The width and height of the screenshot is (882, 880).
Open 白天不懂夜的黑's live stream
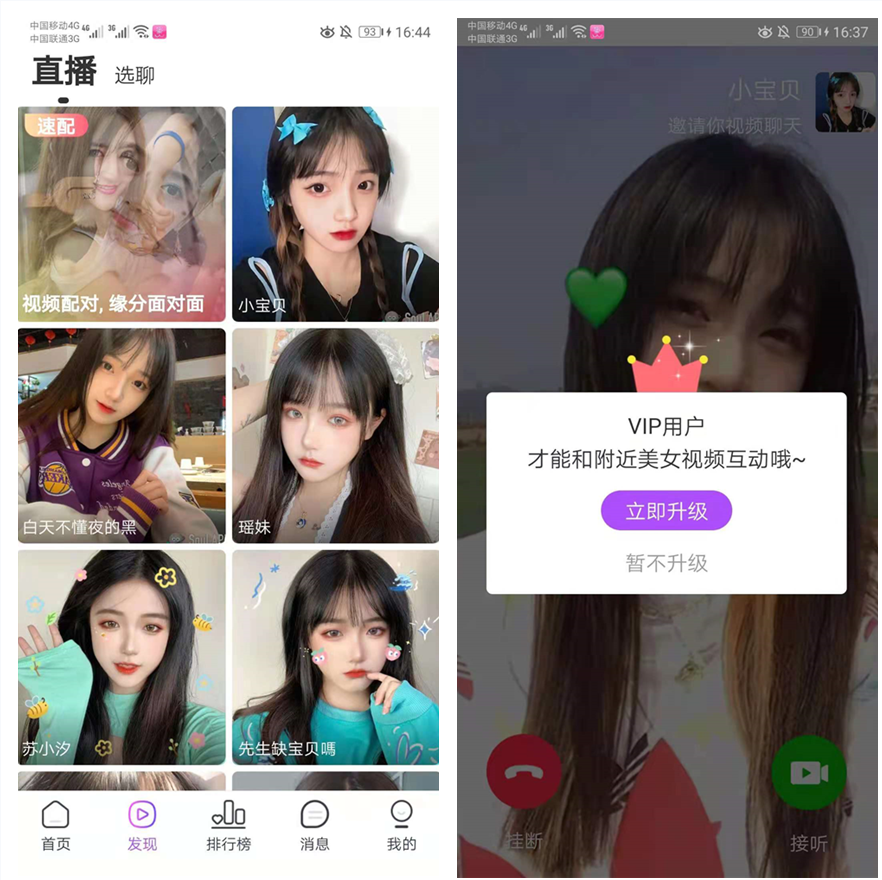click(121, 435)
